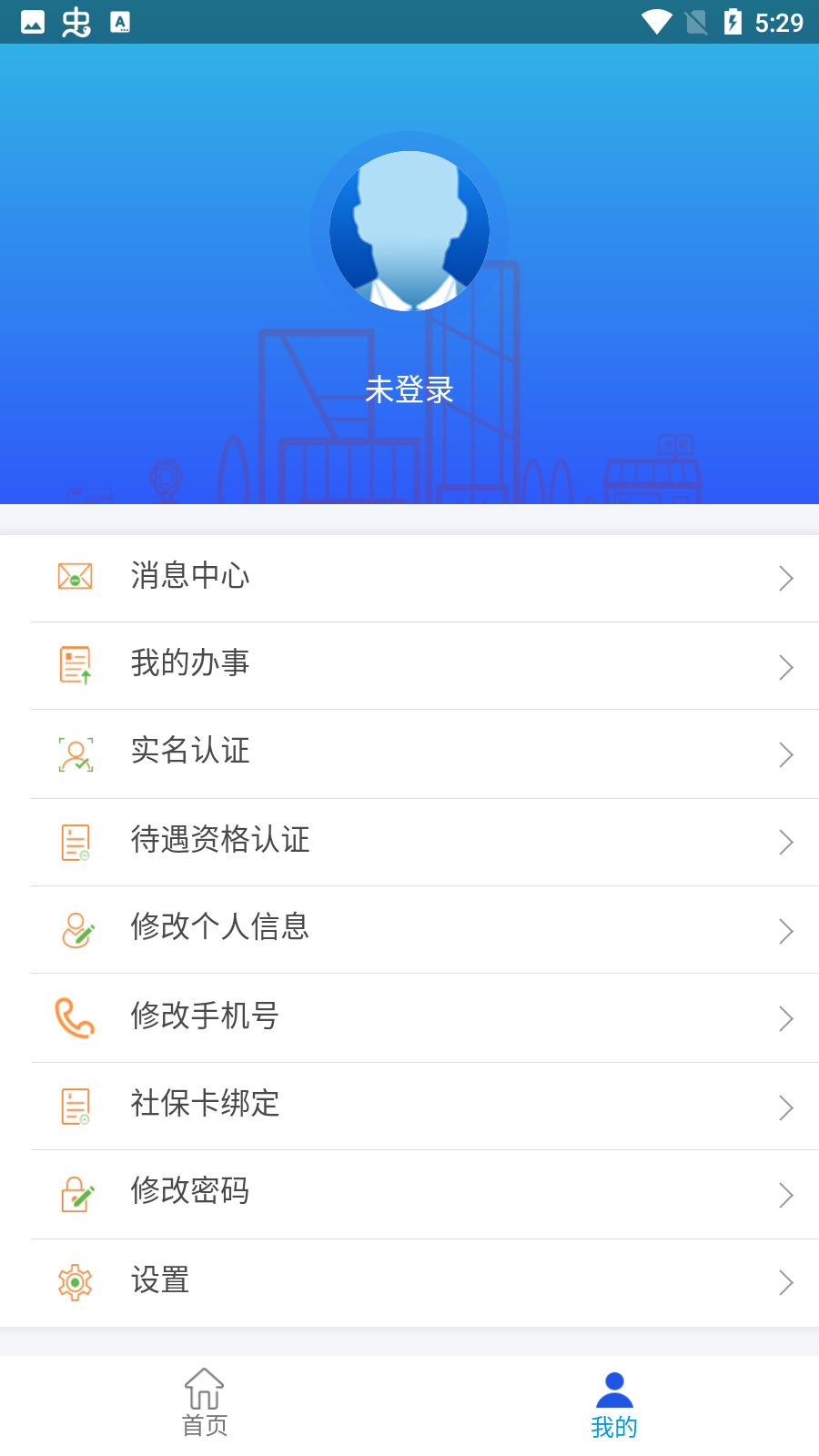Screen dimensions: 819x1456
Task: Switch to the 首页 tab
Action: pyautogui.click(x=204, y=1404)
